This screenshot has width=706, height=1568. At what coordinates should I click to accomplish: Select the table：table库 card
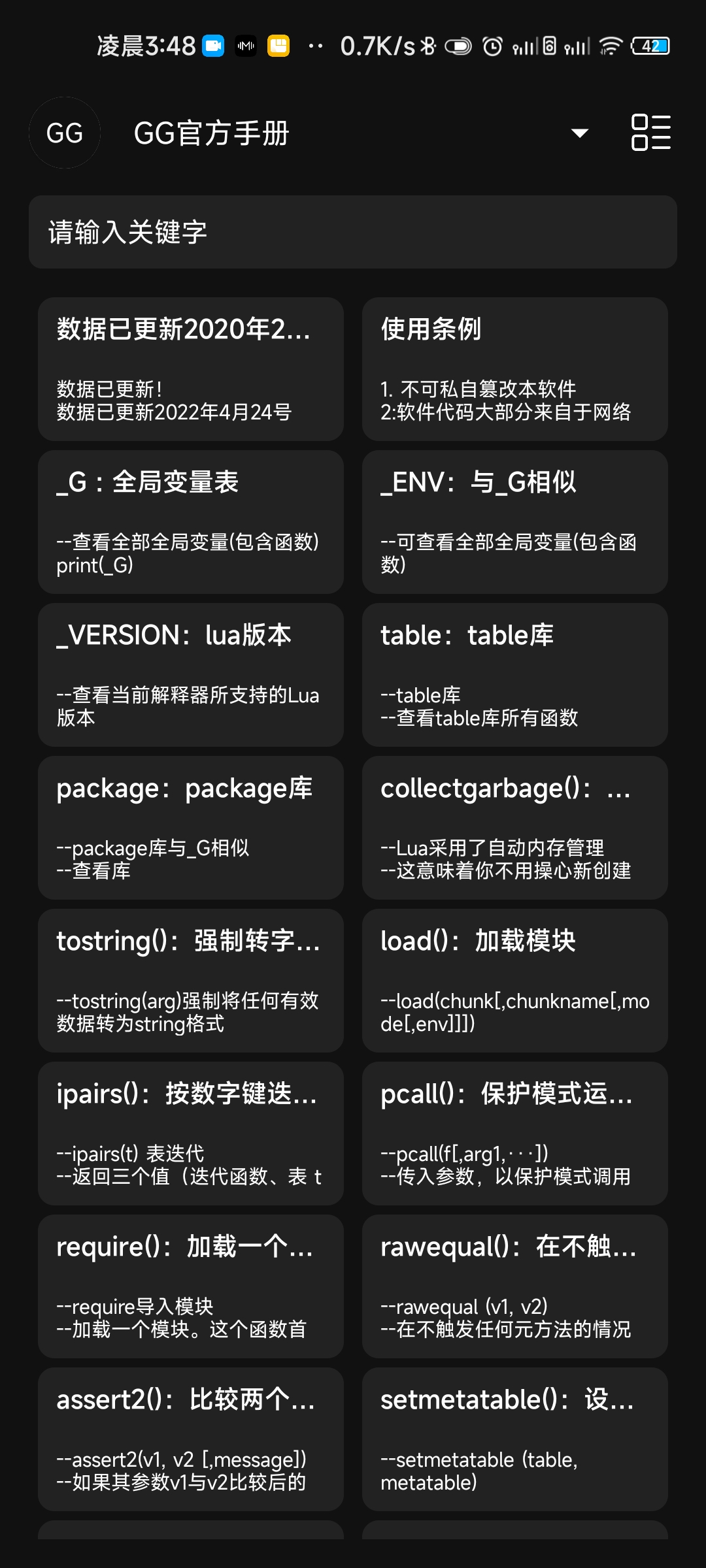(514, 675)
